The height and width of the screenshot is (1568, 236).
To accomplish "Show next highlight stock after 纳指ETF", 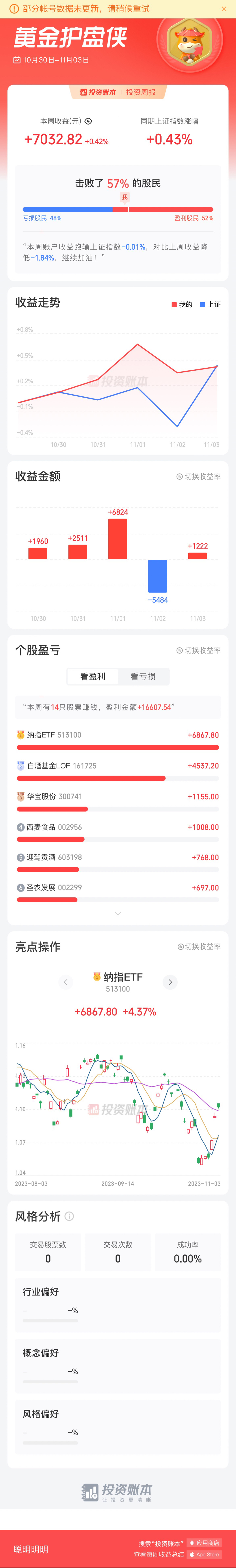I will pos(170,982).
